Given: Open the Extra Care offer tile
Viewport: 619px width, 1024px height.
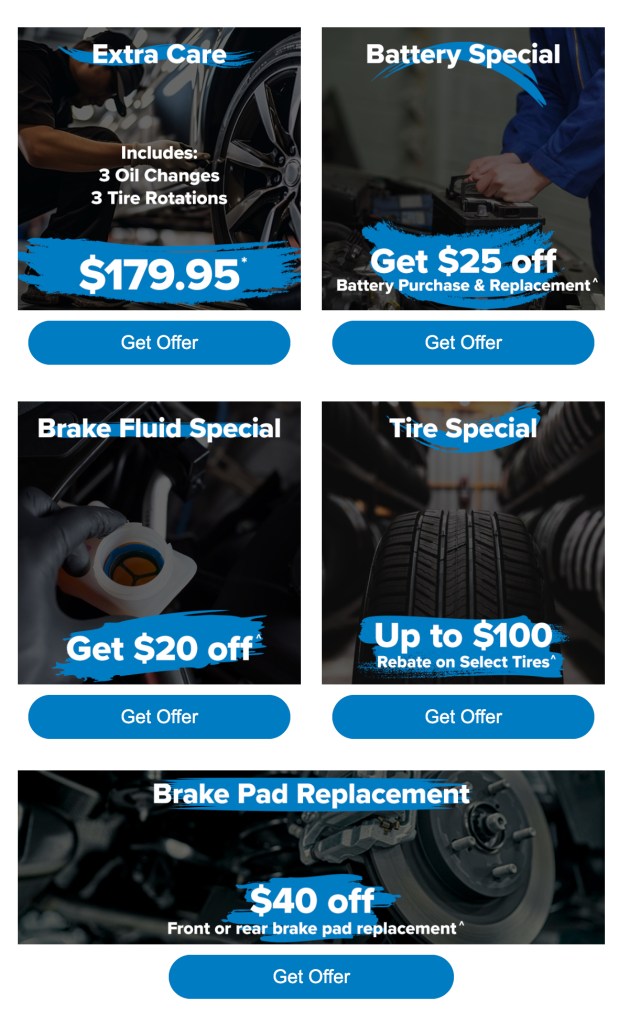Looking at the screenshot, I should coord(159,168).
